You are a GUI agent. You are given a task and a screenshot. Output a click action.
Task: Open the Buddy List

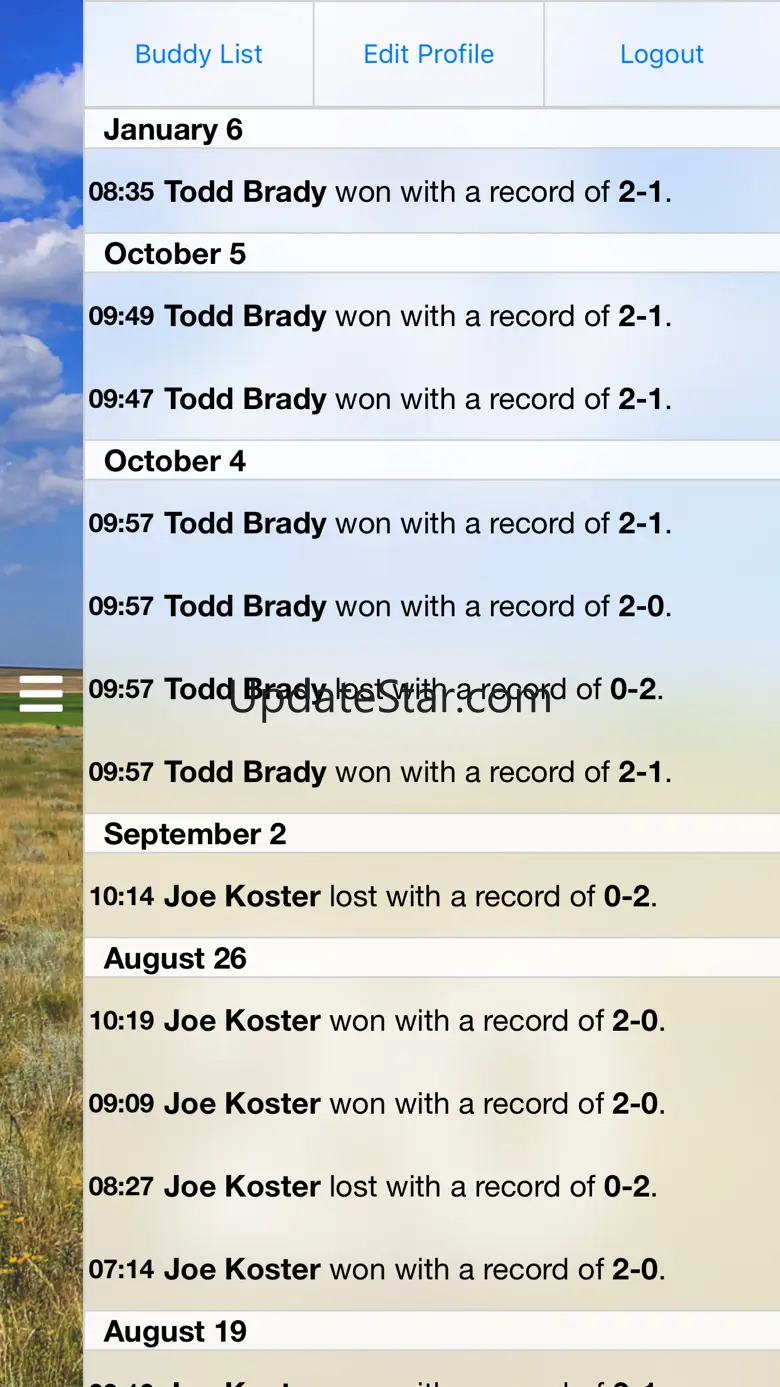coord(199,54)
